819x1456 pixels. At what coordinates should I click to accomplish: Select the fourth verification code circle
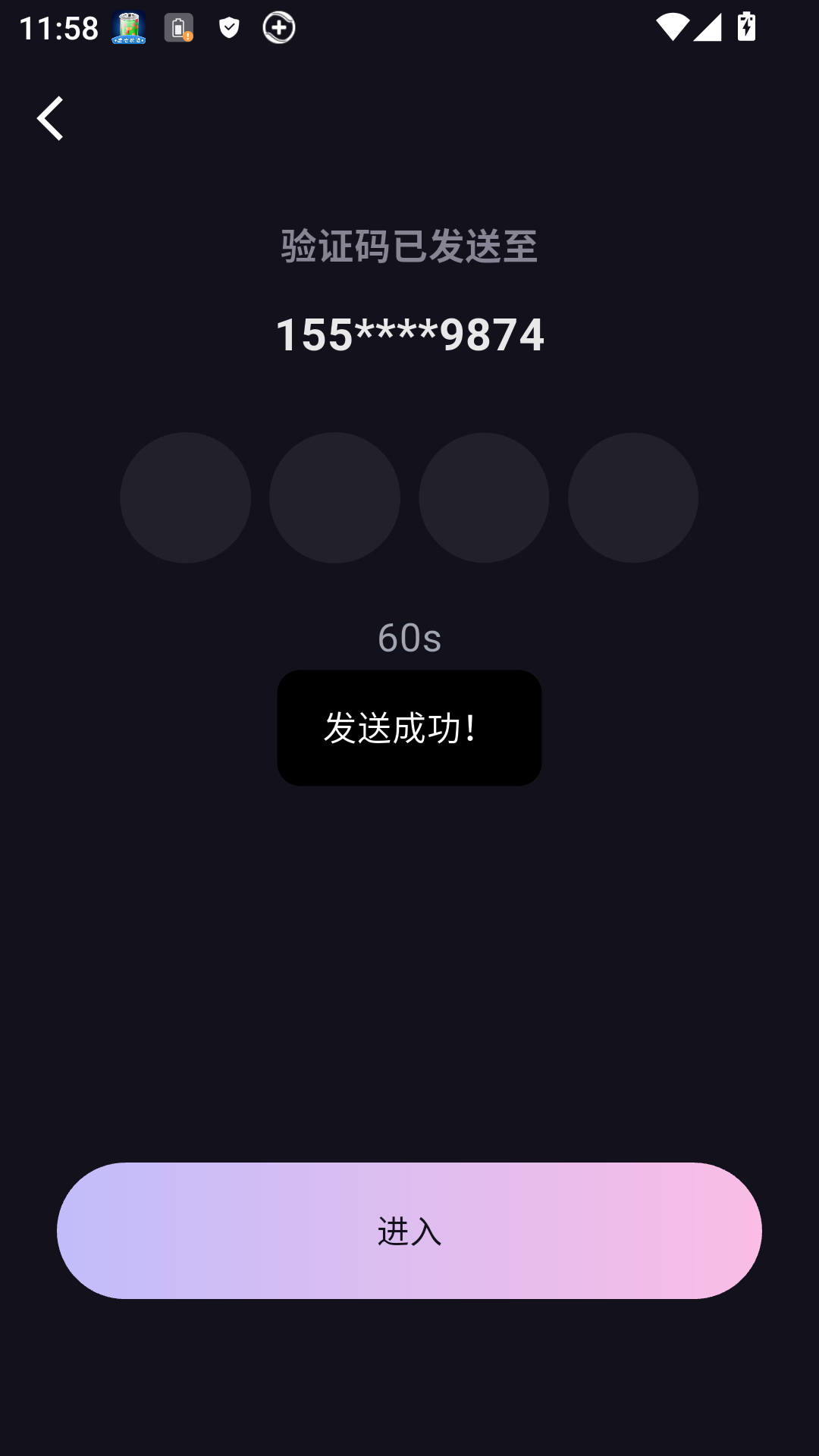632,497
